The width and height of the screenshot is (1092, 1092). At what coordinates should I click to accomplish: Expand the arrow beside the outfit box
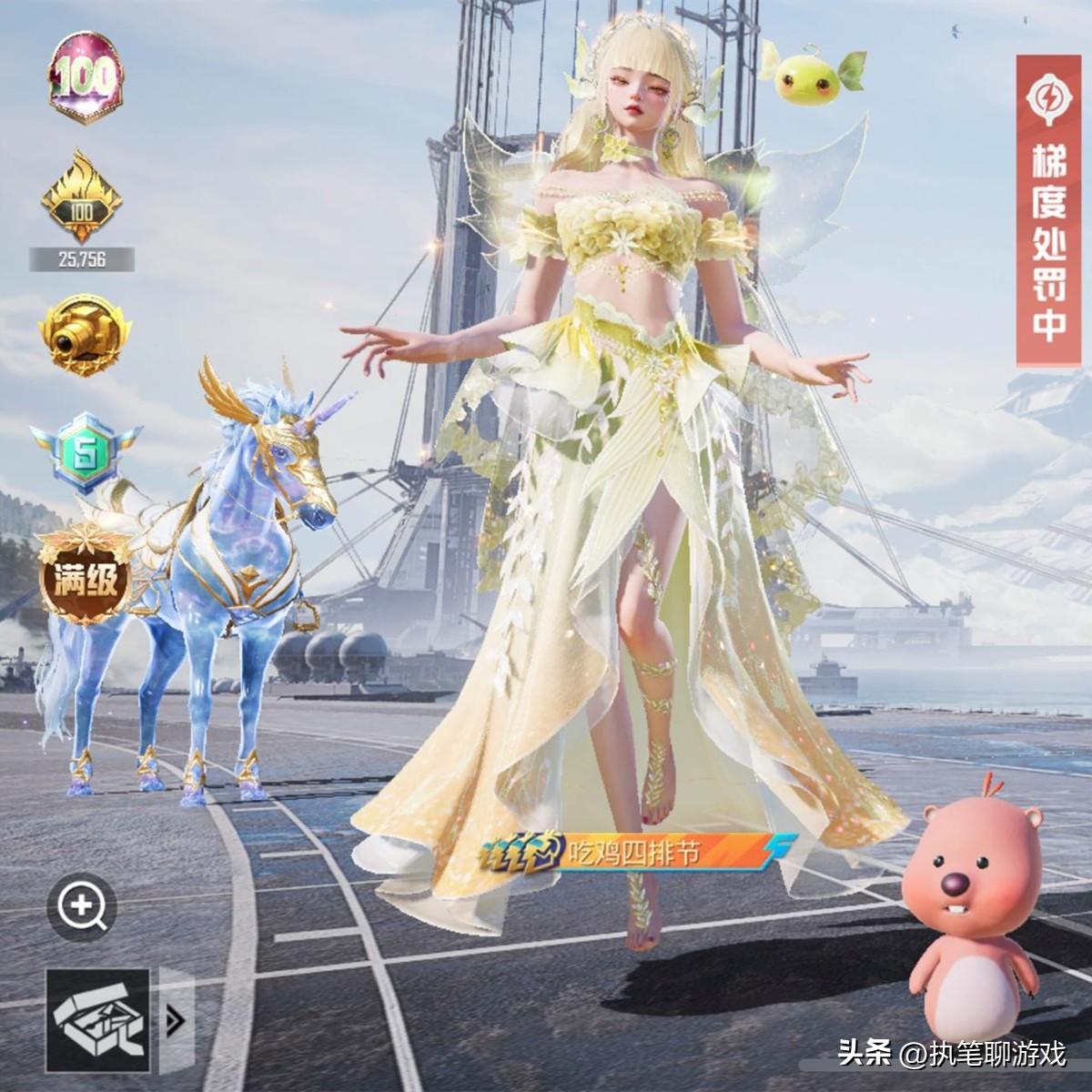click(175, 1020)
